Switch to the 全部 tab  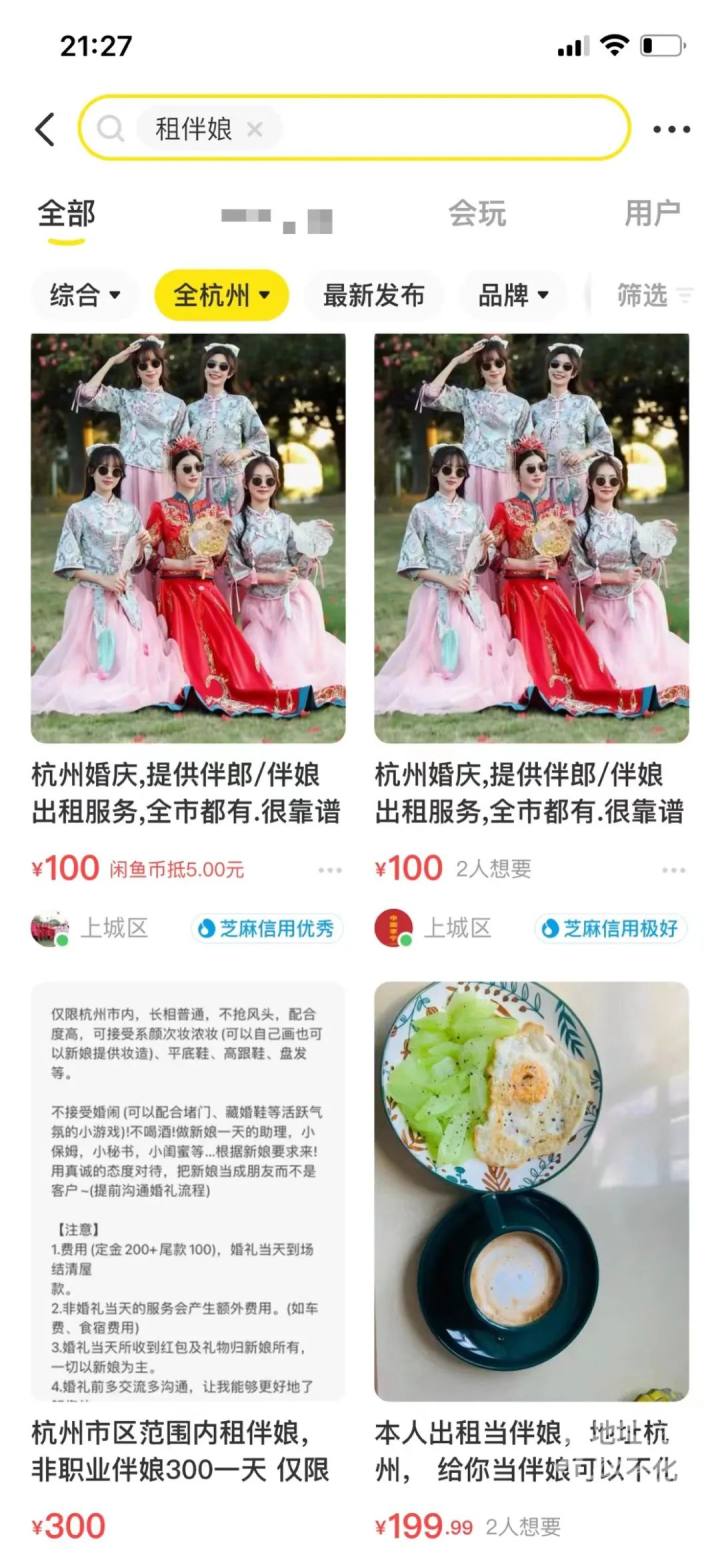tap(66, 213)
